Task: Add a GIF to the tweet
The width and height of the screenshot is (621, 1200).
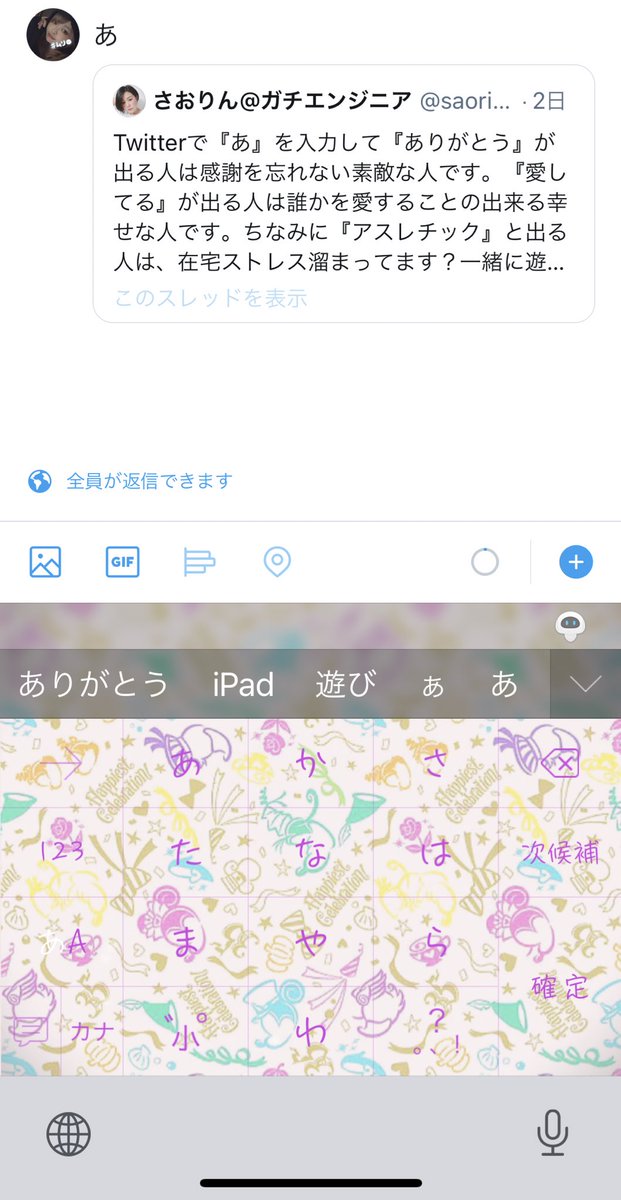Action: (122, 562)
